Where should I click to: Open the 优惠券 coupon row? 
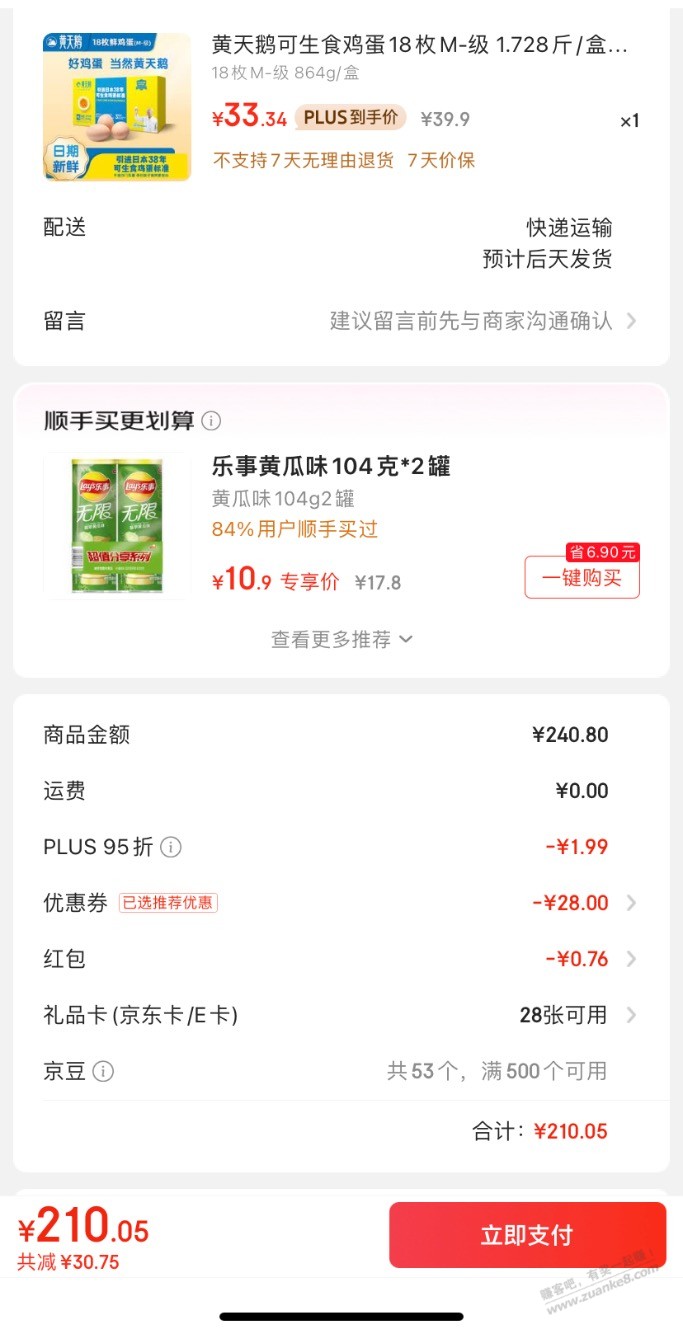(340, 903)
